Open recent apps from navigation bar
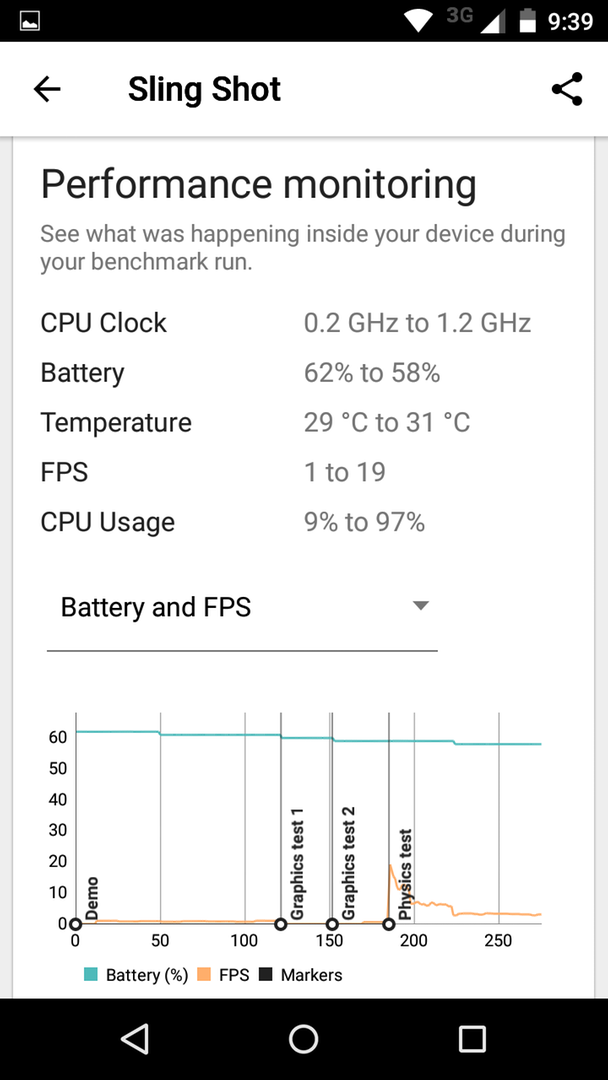Screen dimensions: 608x1080 coord(472,1038)
